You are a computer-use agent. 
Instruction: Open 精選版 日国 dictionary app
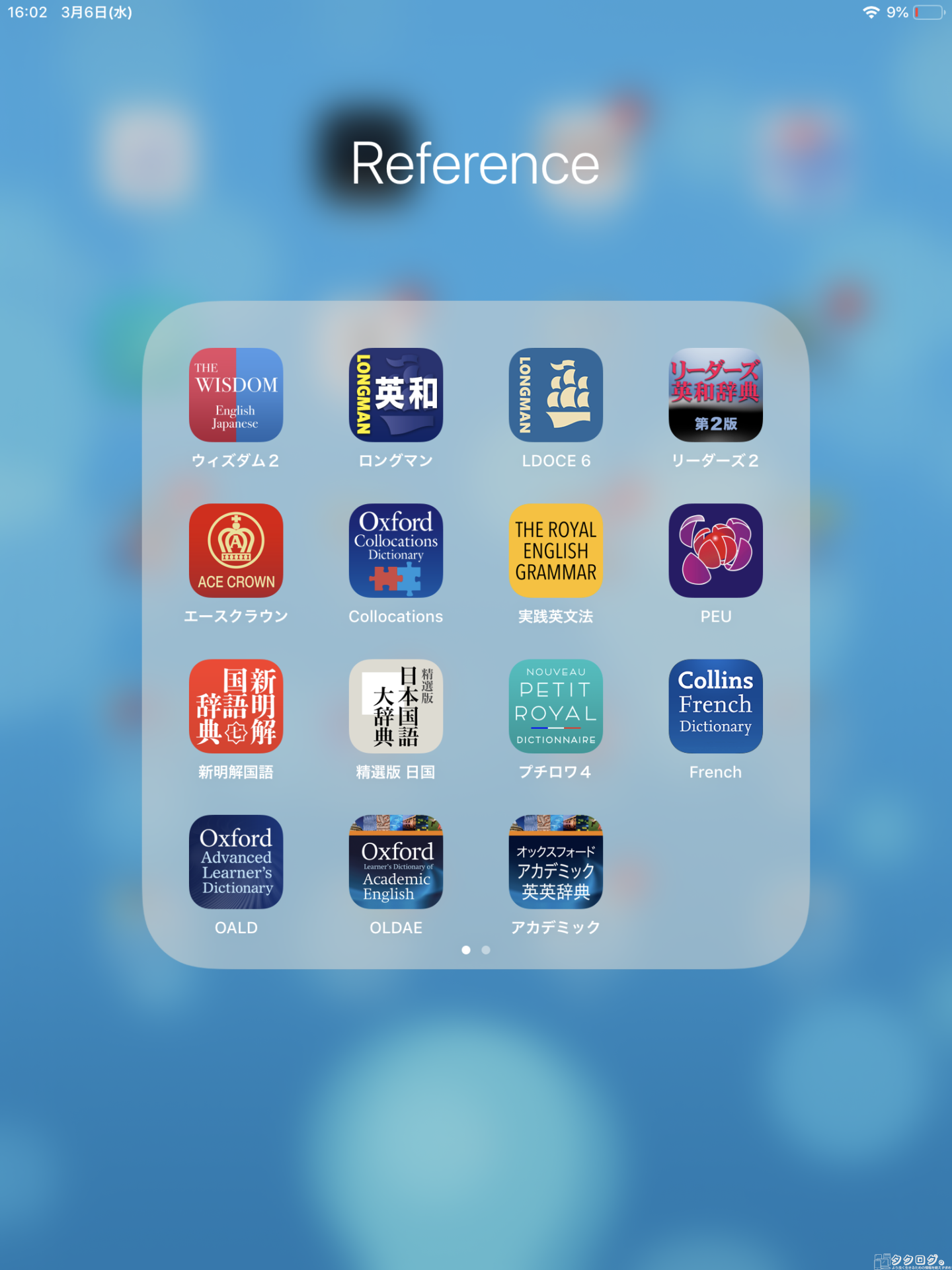point(396,706)
